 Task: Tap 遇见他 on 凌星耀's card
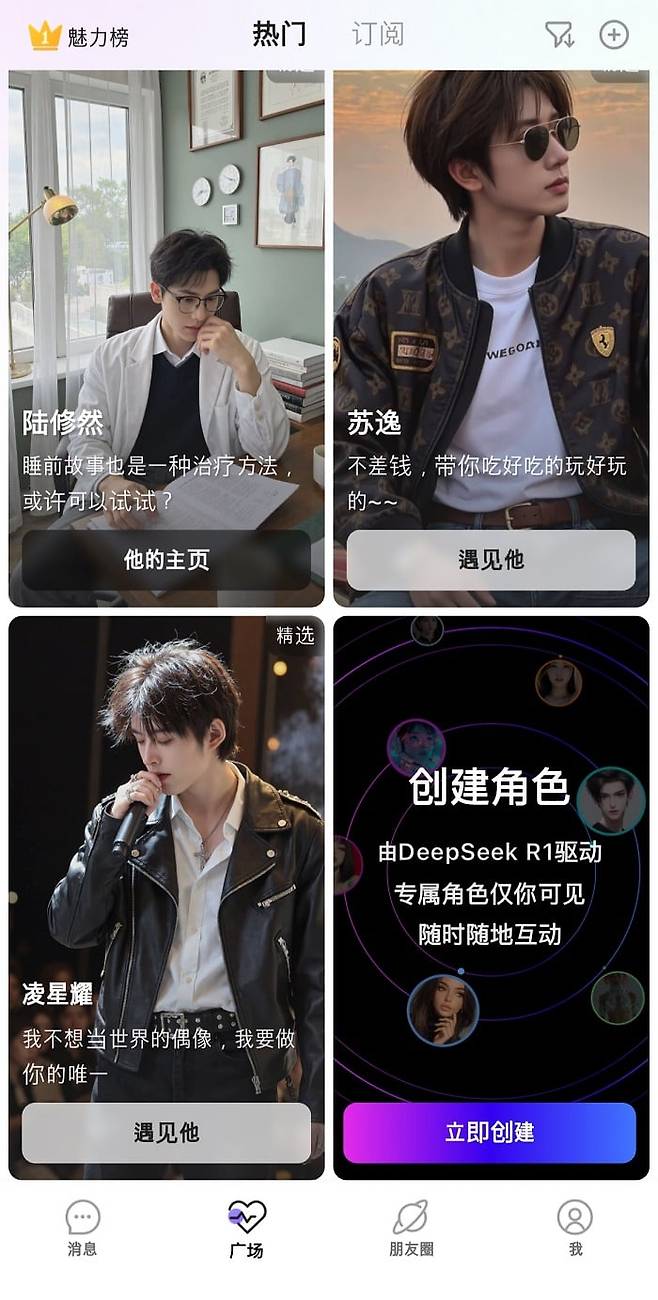[166, 1133]
